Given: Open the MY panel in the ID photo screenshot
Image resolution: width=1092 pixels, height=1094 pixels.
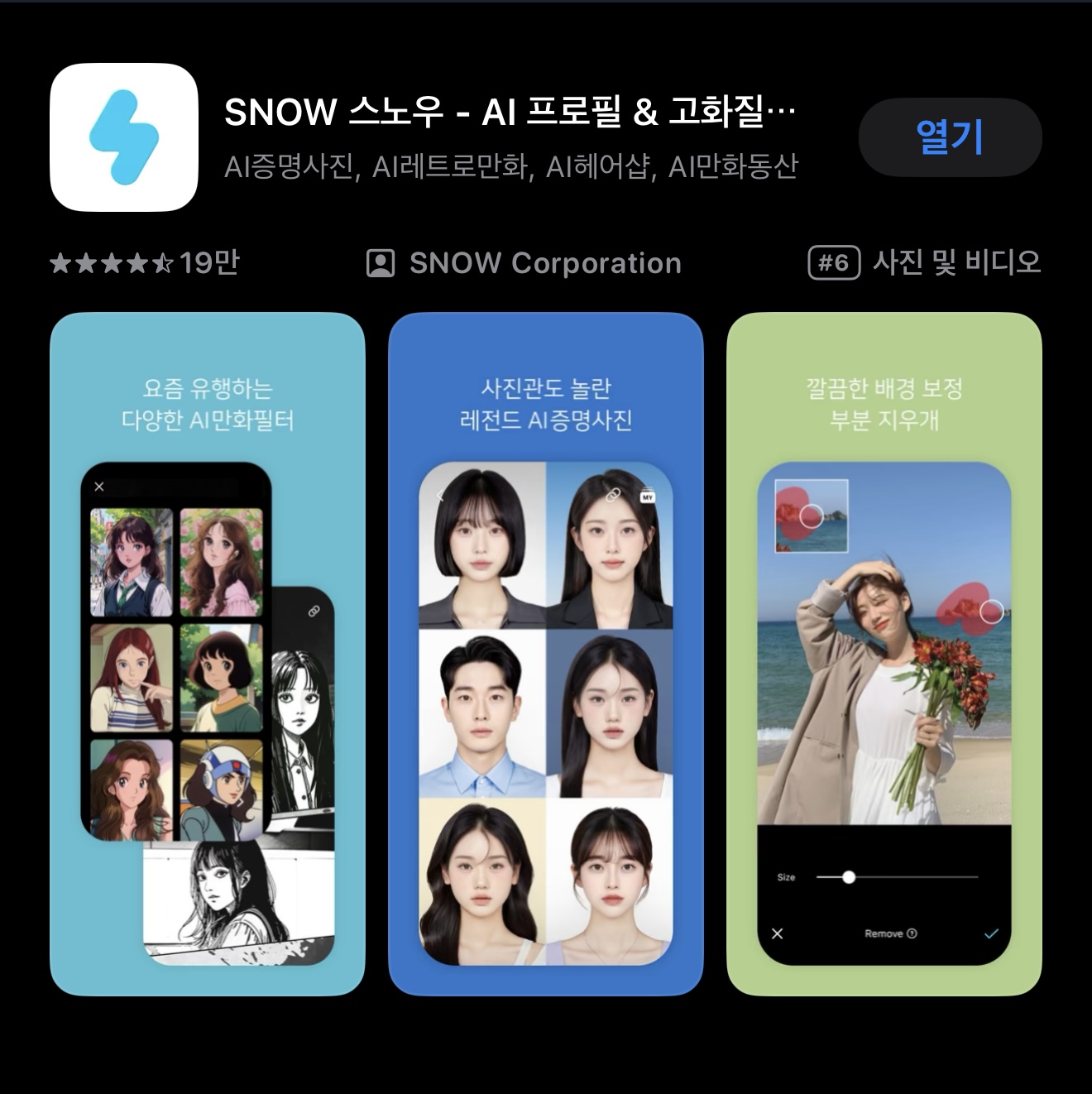Looking at the screenshot, I should point(648,496).
